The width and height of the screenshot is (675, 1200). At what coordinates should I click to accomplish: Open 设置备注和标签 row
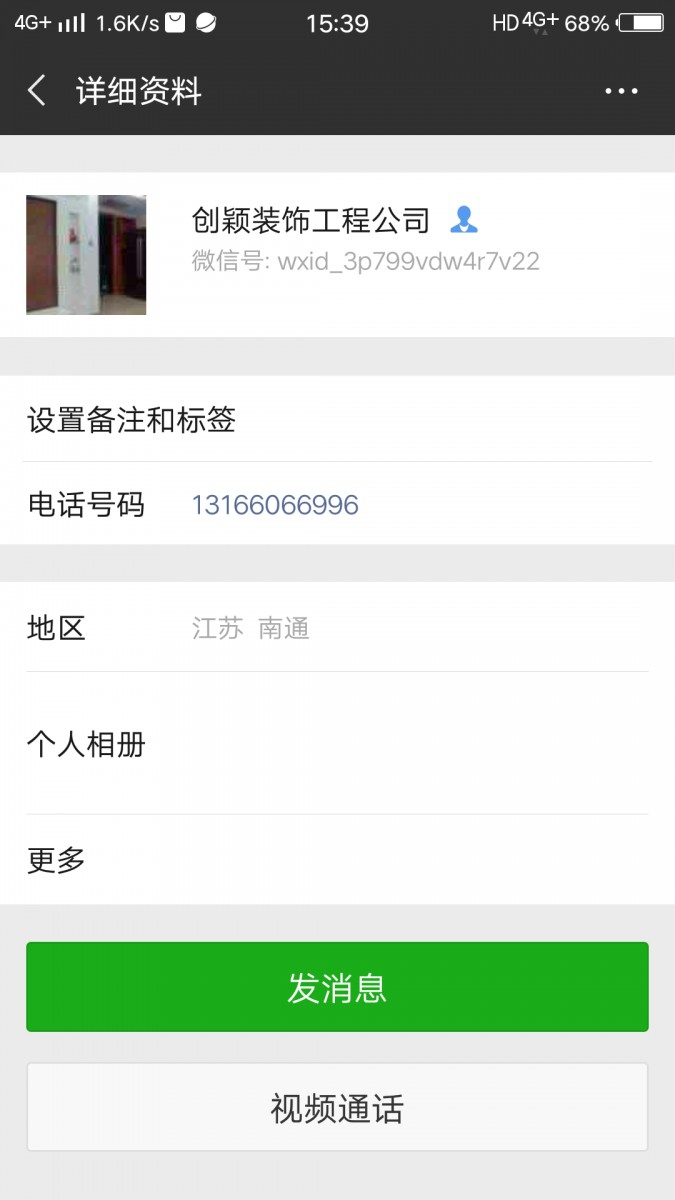[x=337, y=420]
